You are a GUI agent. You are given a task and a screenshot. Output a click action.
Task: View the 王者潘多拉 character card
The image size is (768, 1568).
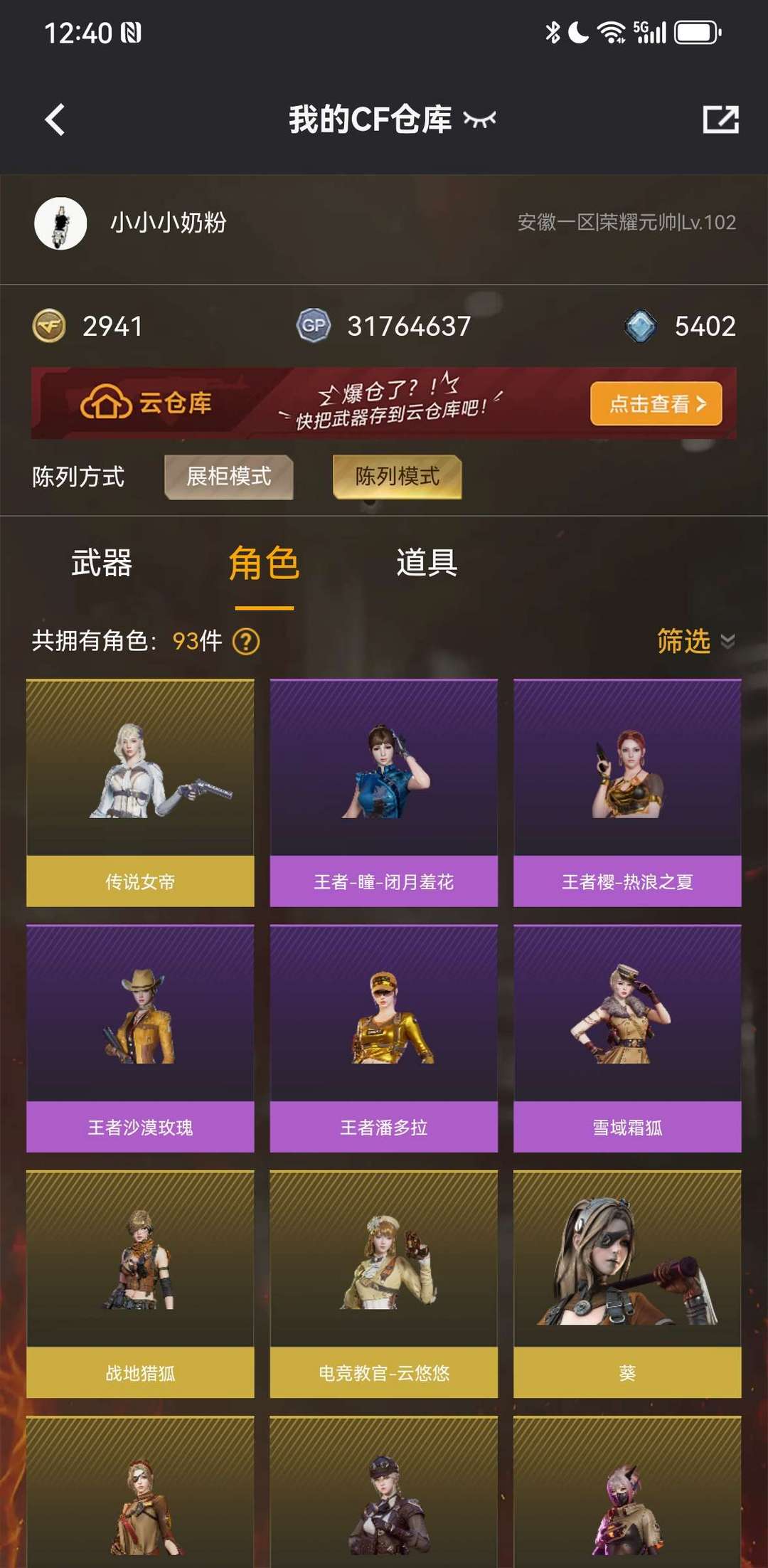click(383, 1038)
